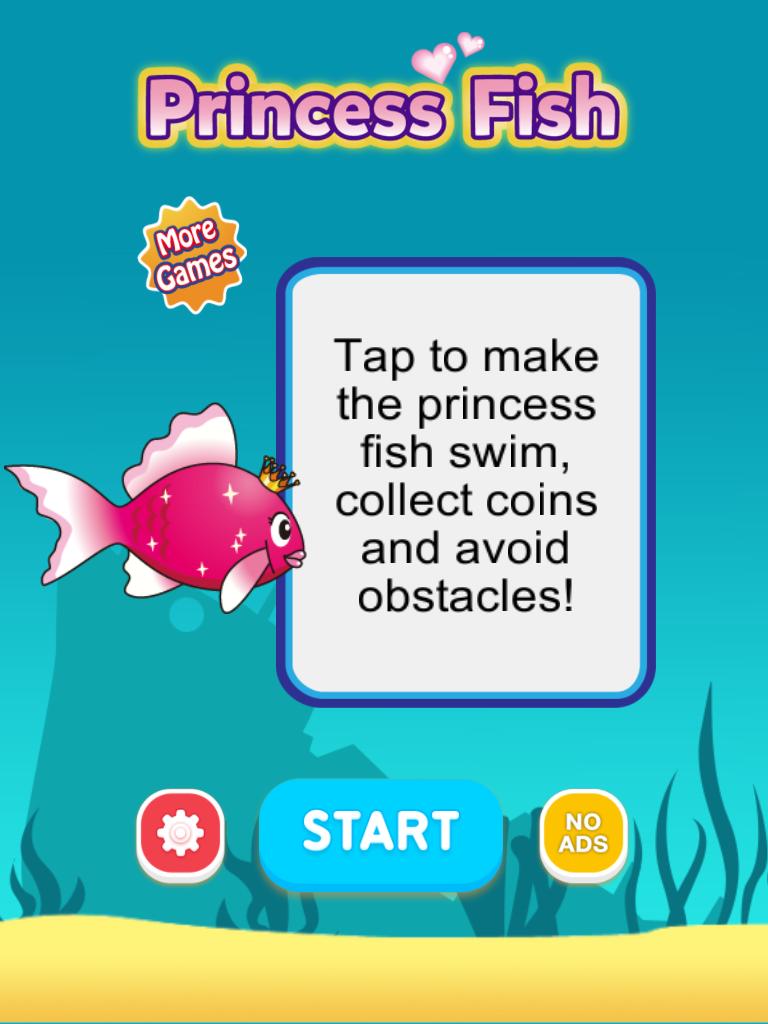Open the settings gear
The height and width of the screenshot is (1024, 768).
coord(180,832)
